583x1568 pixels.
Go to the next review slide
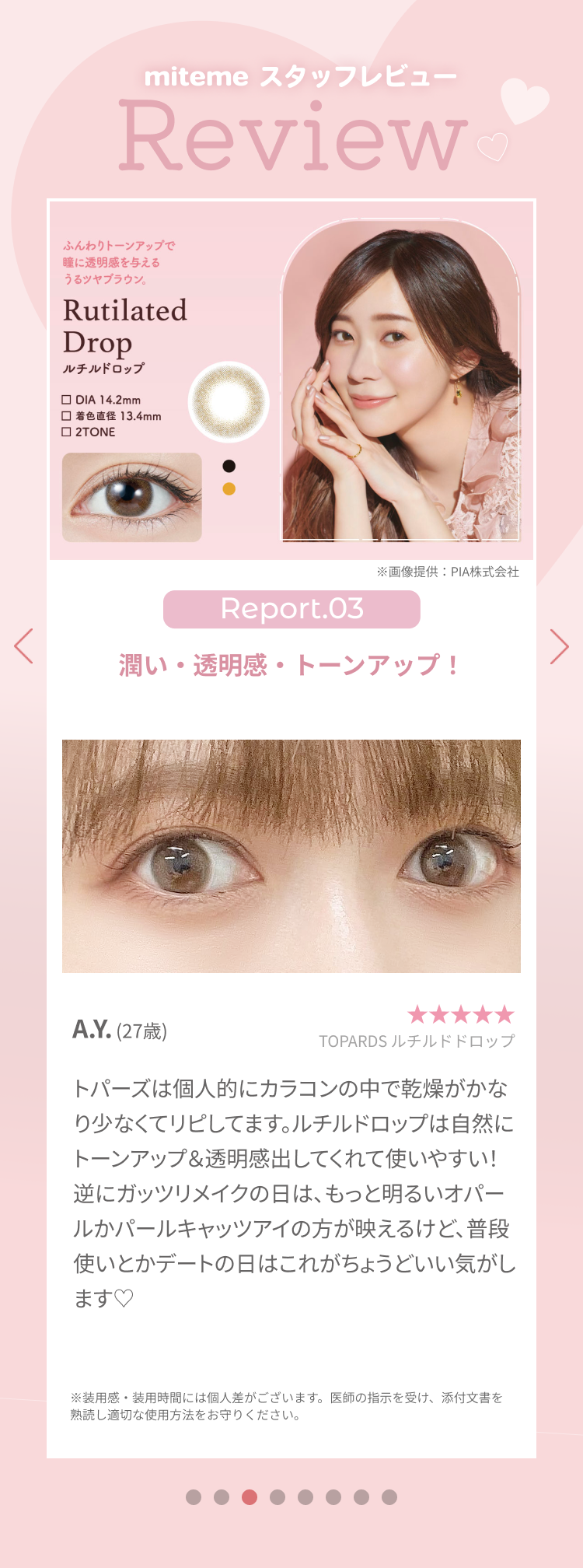pos(559,646)
